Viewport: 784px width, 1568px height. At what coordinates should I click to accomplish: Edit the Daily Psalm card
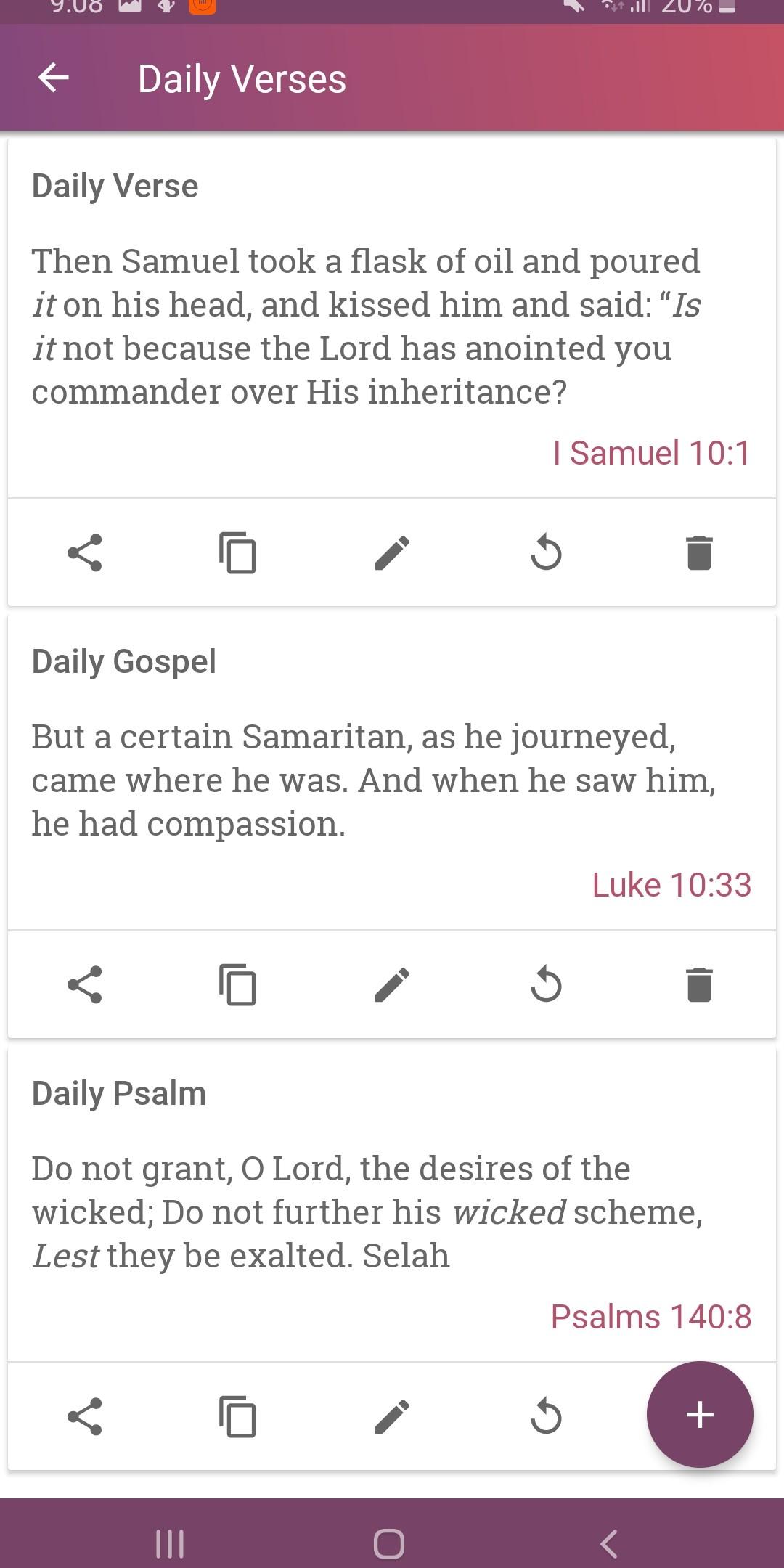pos(392,1416)
